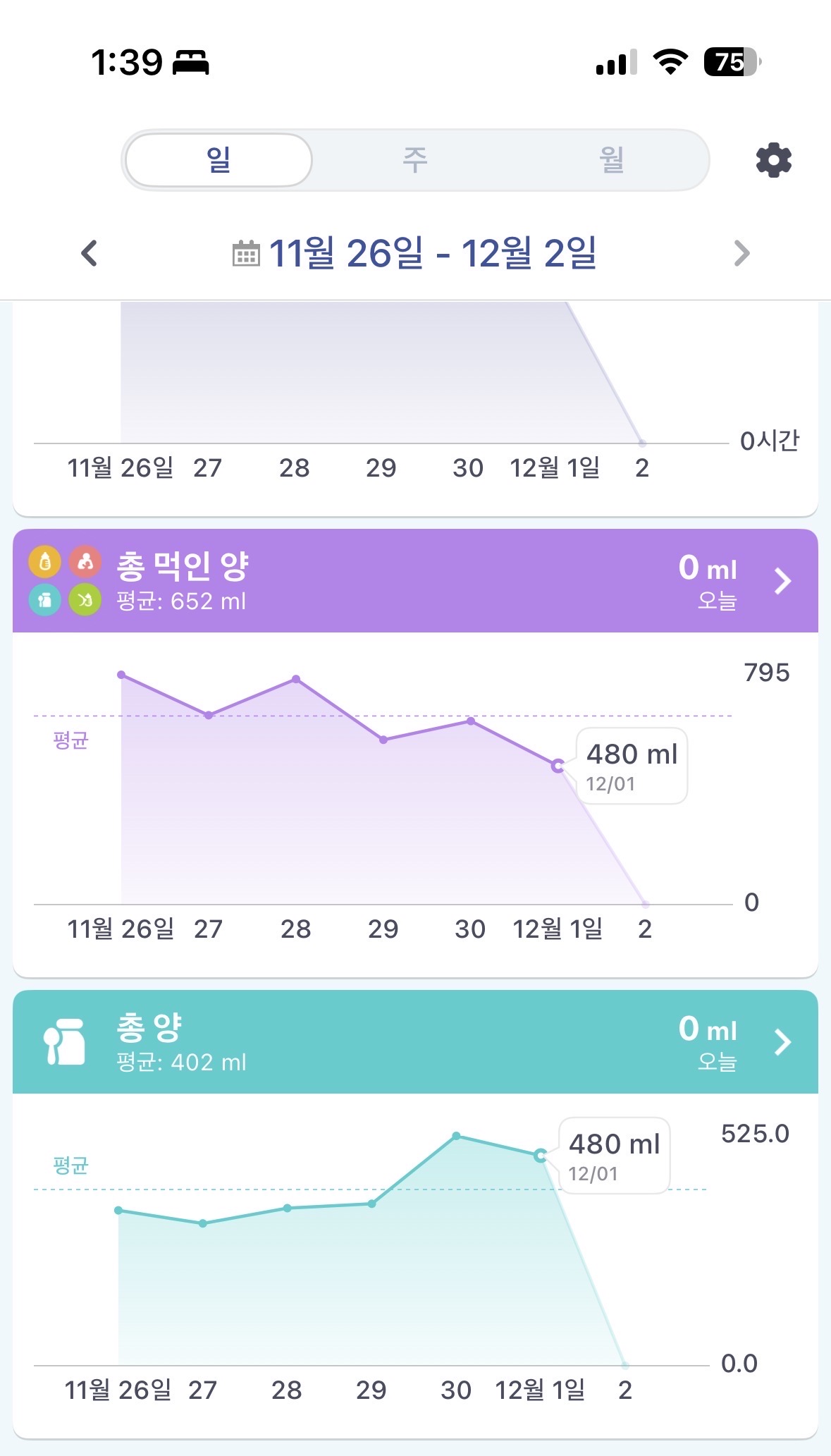831x1456 pixels.
Task: Open the settings gear
Action: (773, 161)
